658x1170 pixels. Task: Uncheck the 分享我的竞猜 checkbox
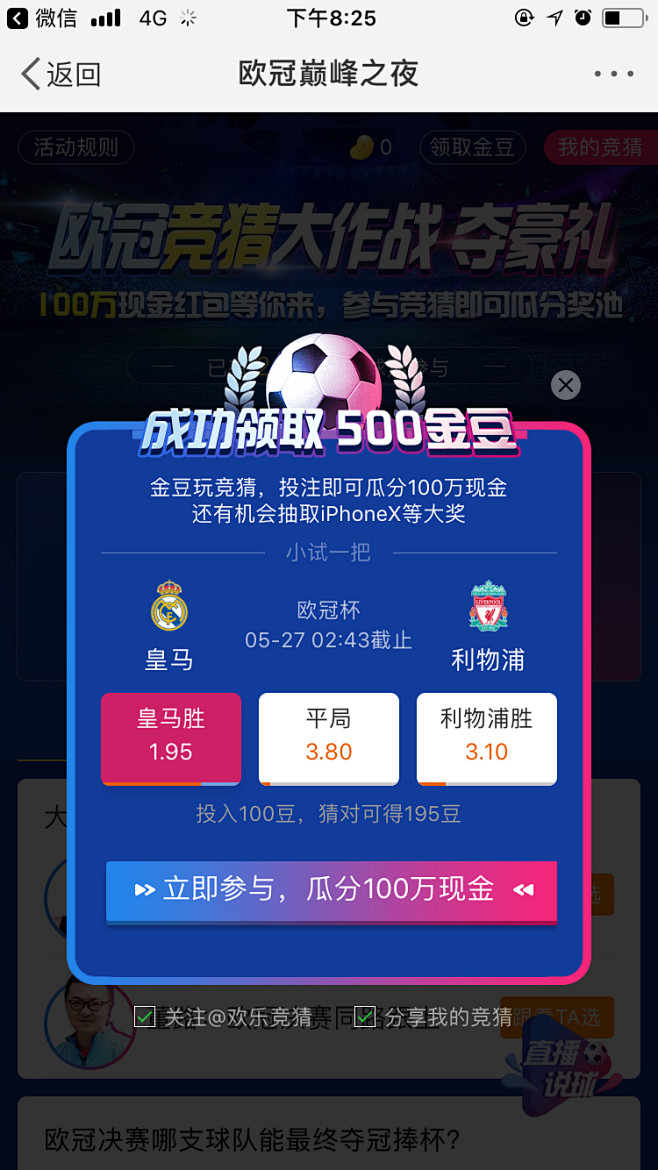pos(365,1017)
